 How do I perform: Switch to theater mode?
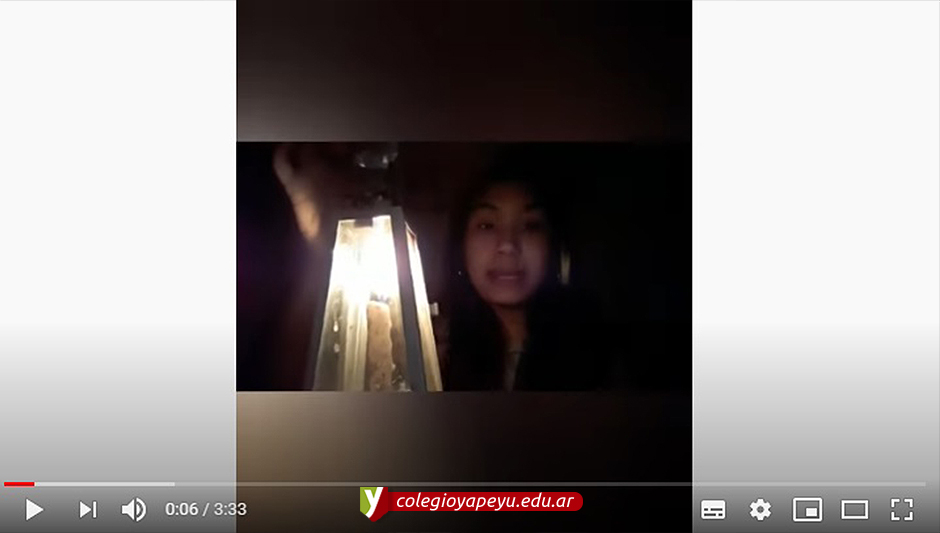click(854, 510)
